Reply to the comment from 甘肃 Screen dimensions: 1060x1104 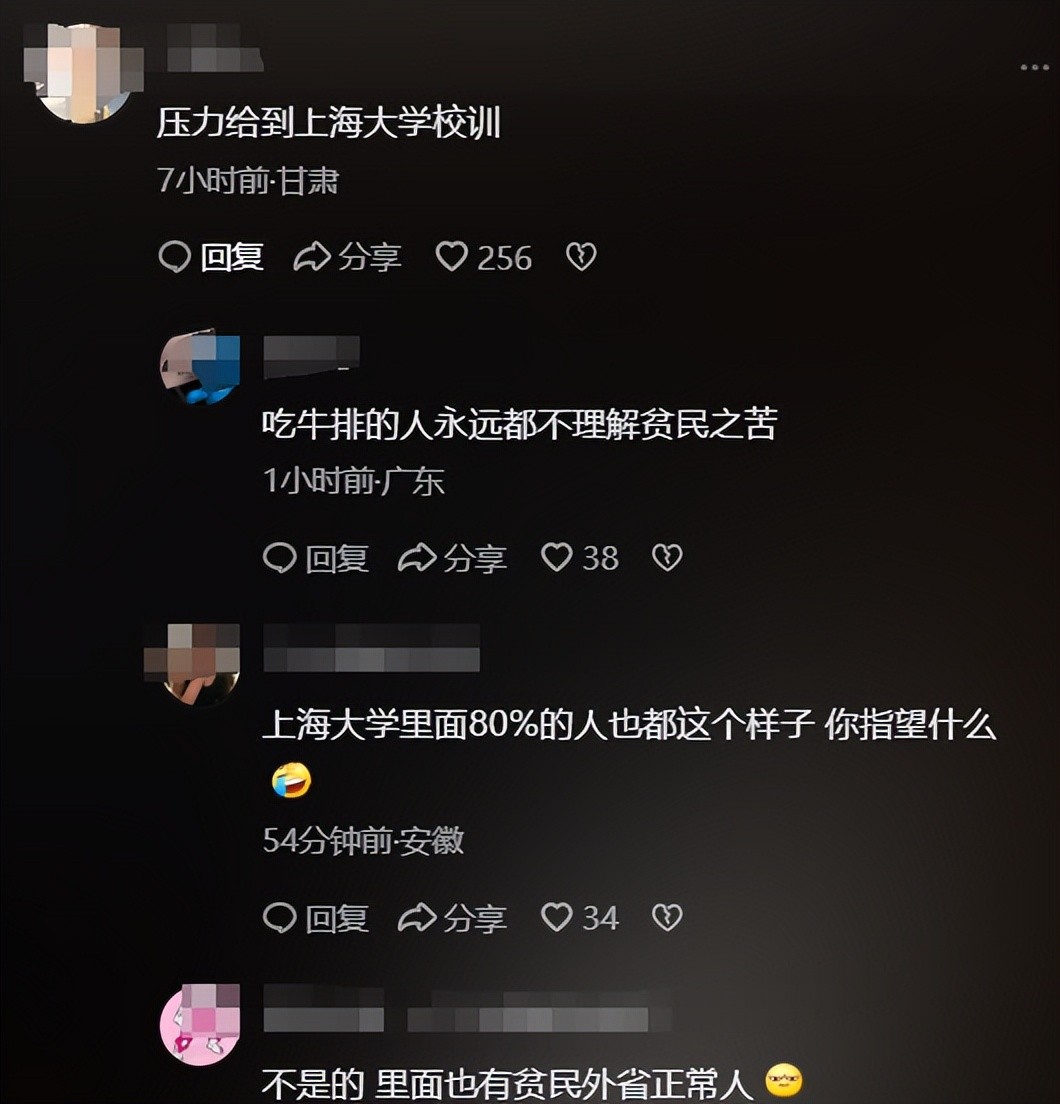pos(212,258)
